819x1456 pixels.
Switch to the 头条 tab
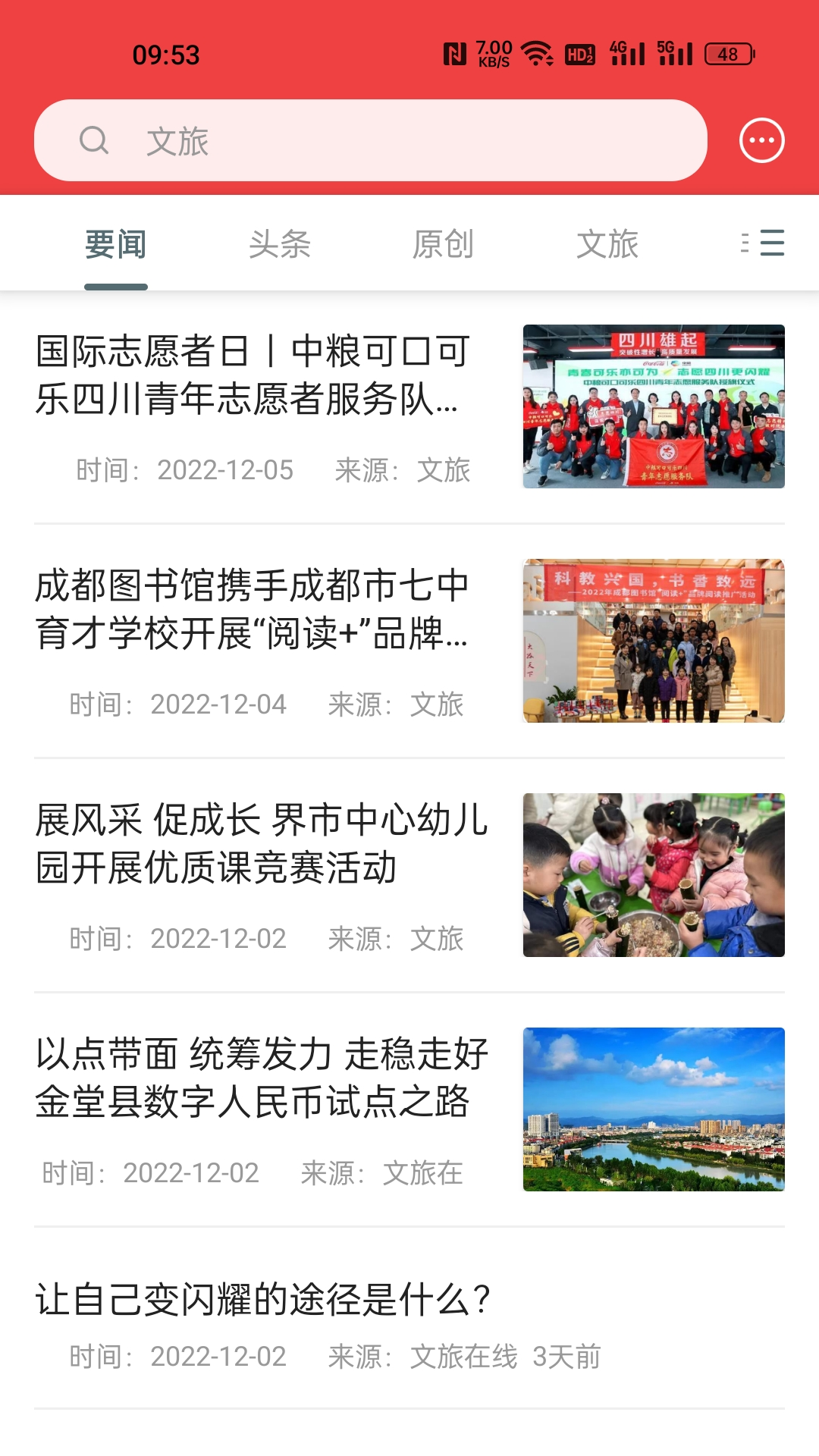click(x=280, y=244)
